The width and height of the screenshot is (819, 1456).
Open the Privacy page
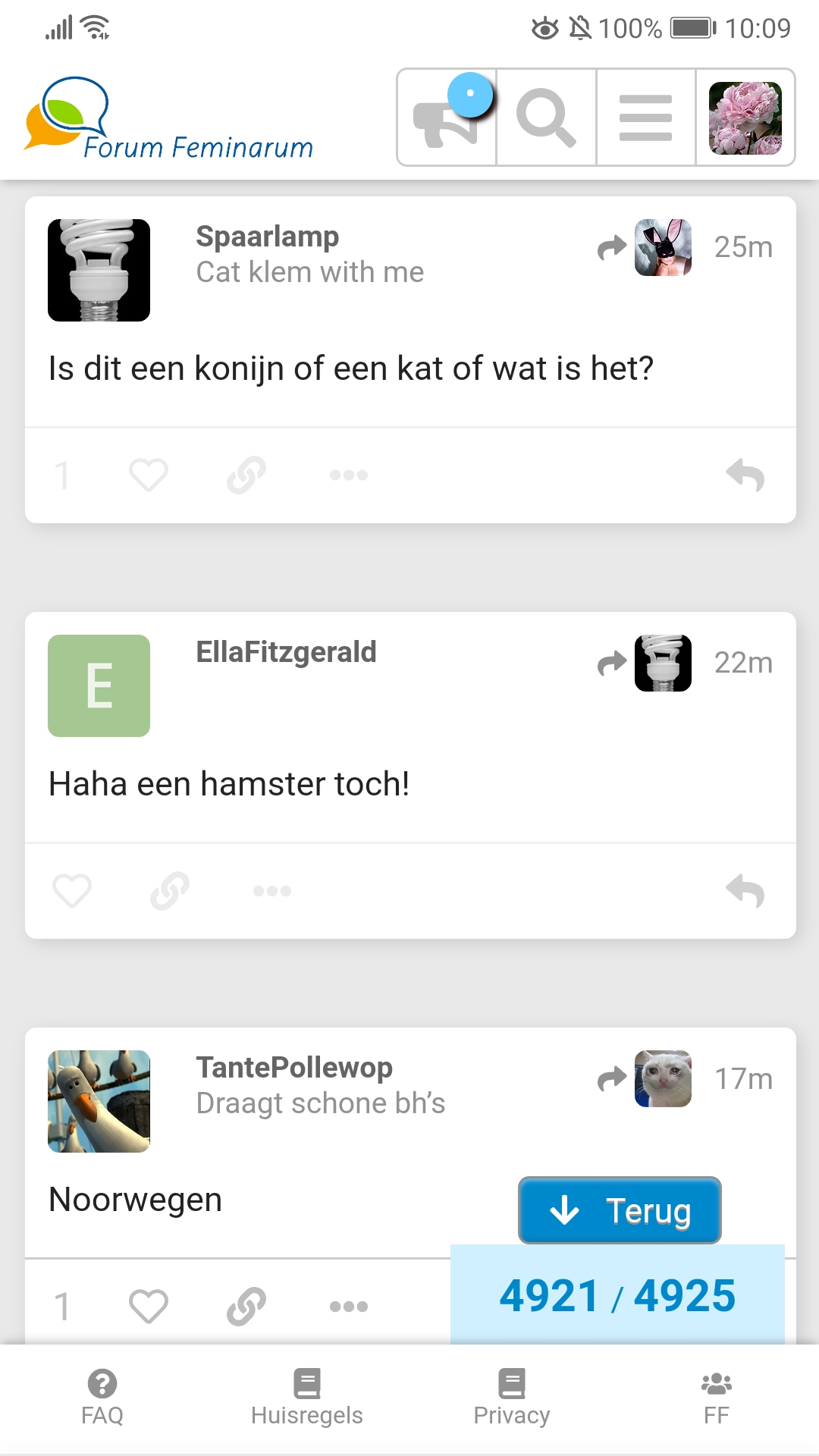[512, 1398]
